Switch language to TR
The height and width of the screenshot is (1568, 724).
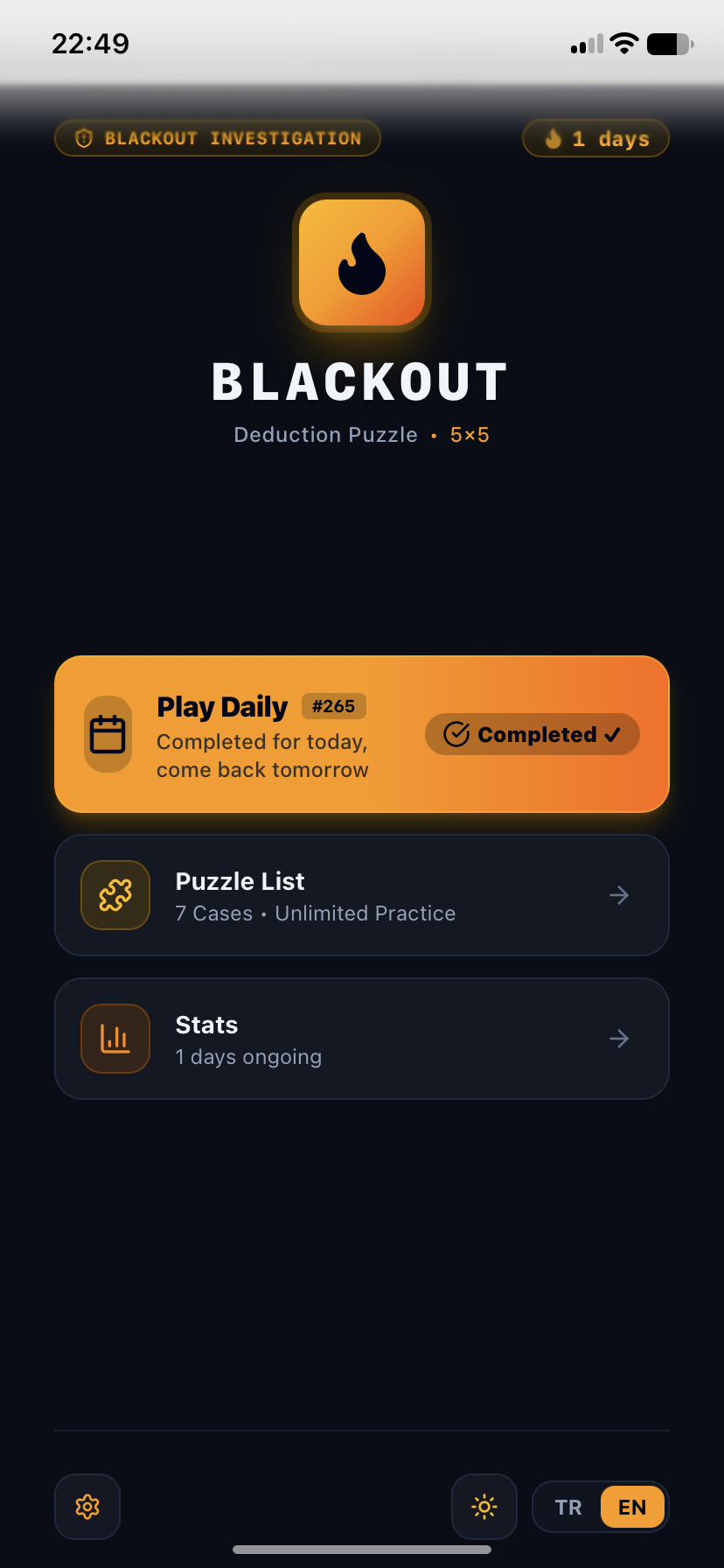click(568, 1507)
